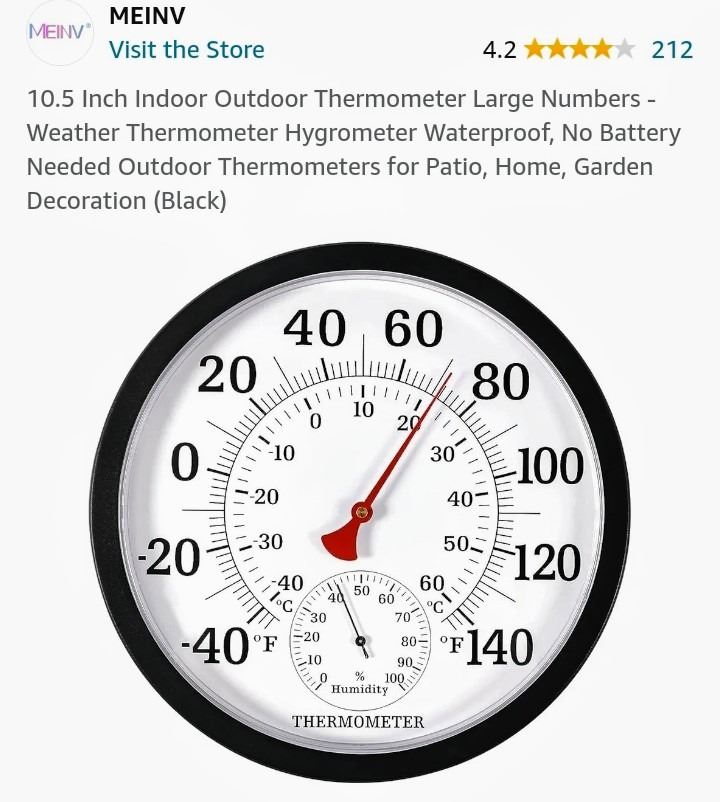Visit the MEINV store
This screenshot has height=802, width=720.
(186, 50)
